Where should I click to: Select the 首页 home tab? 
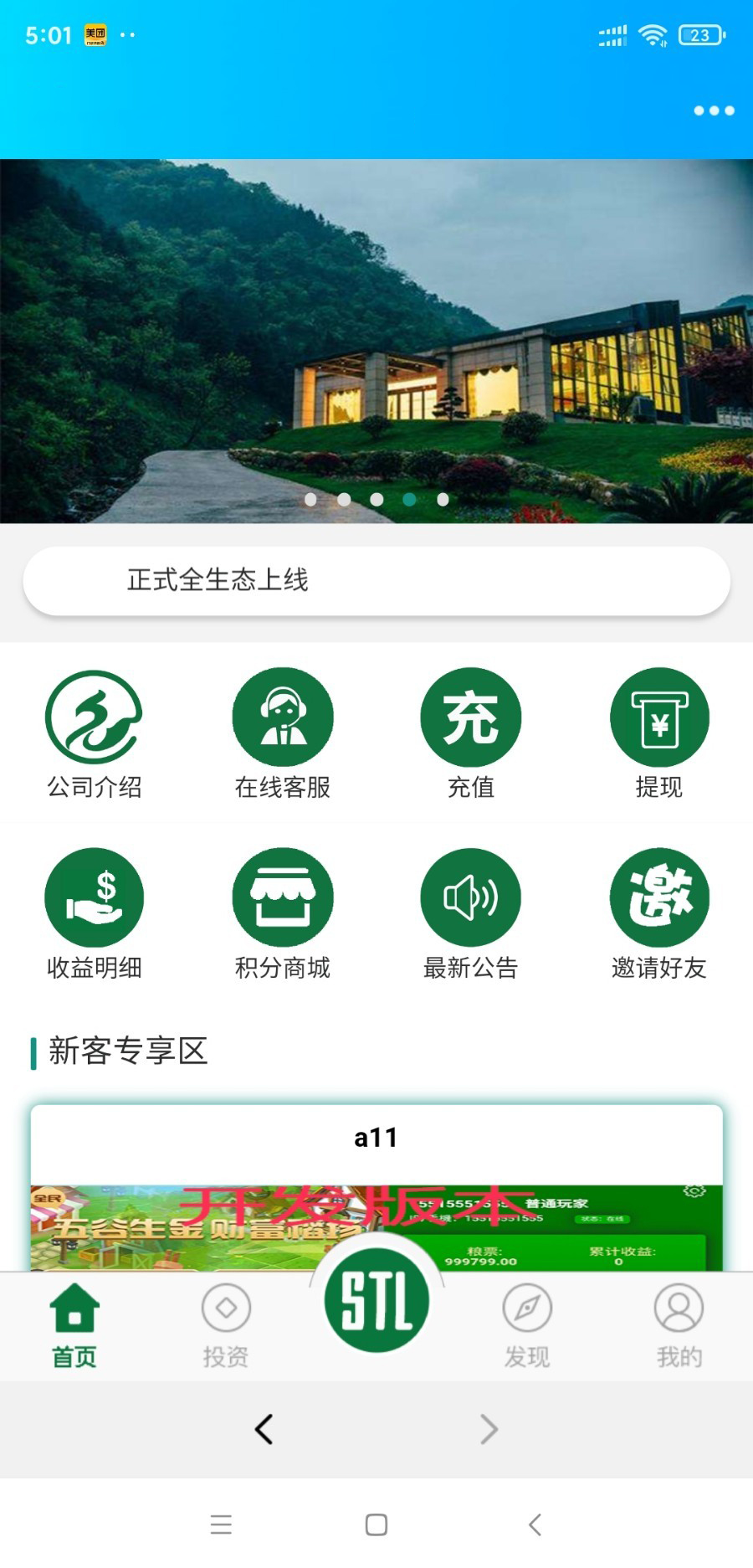[x=74, y=1325]
